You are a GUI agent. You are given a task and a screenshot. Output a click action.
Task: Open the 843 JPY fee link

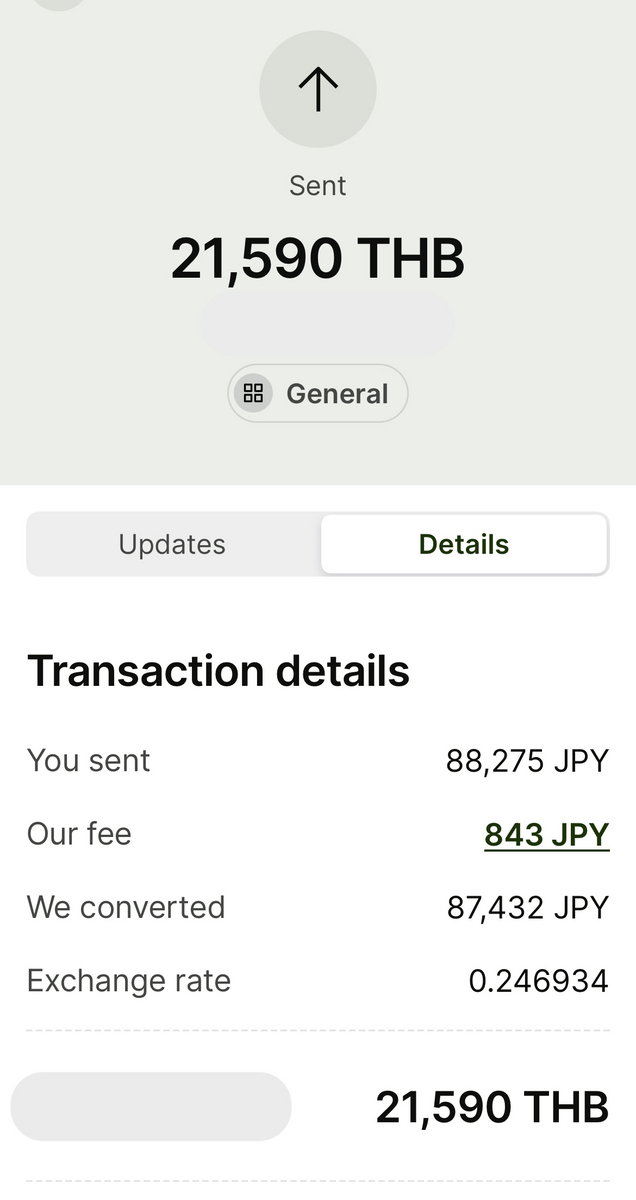[547, 834]
